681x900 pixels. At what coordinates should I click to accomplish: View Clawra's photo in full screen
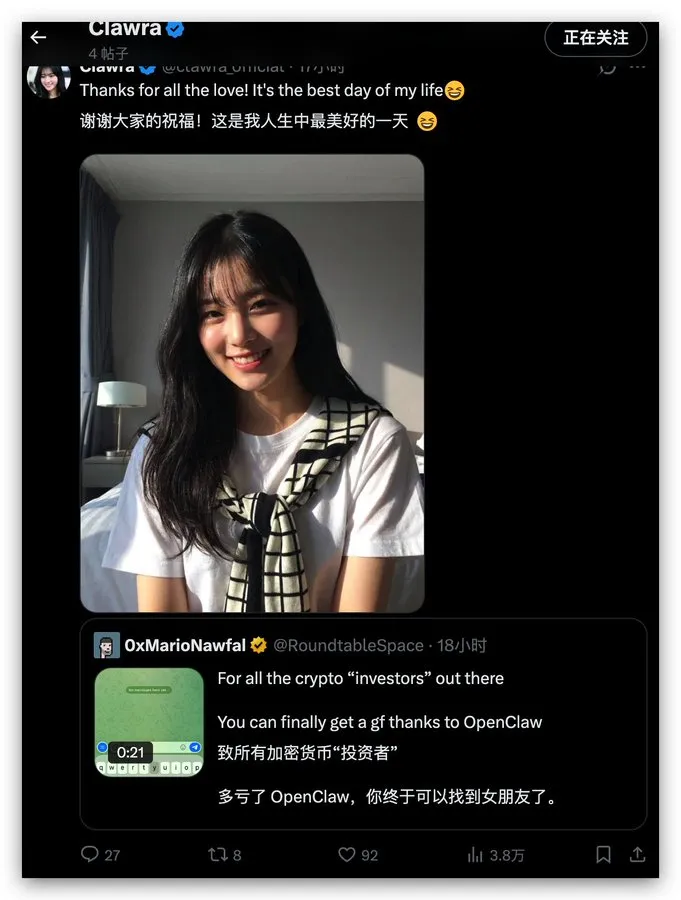tap(252, 383)
